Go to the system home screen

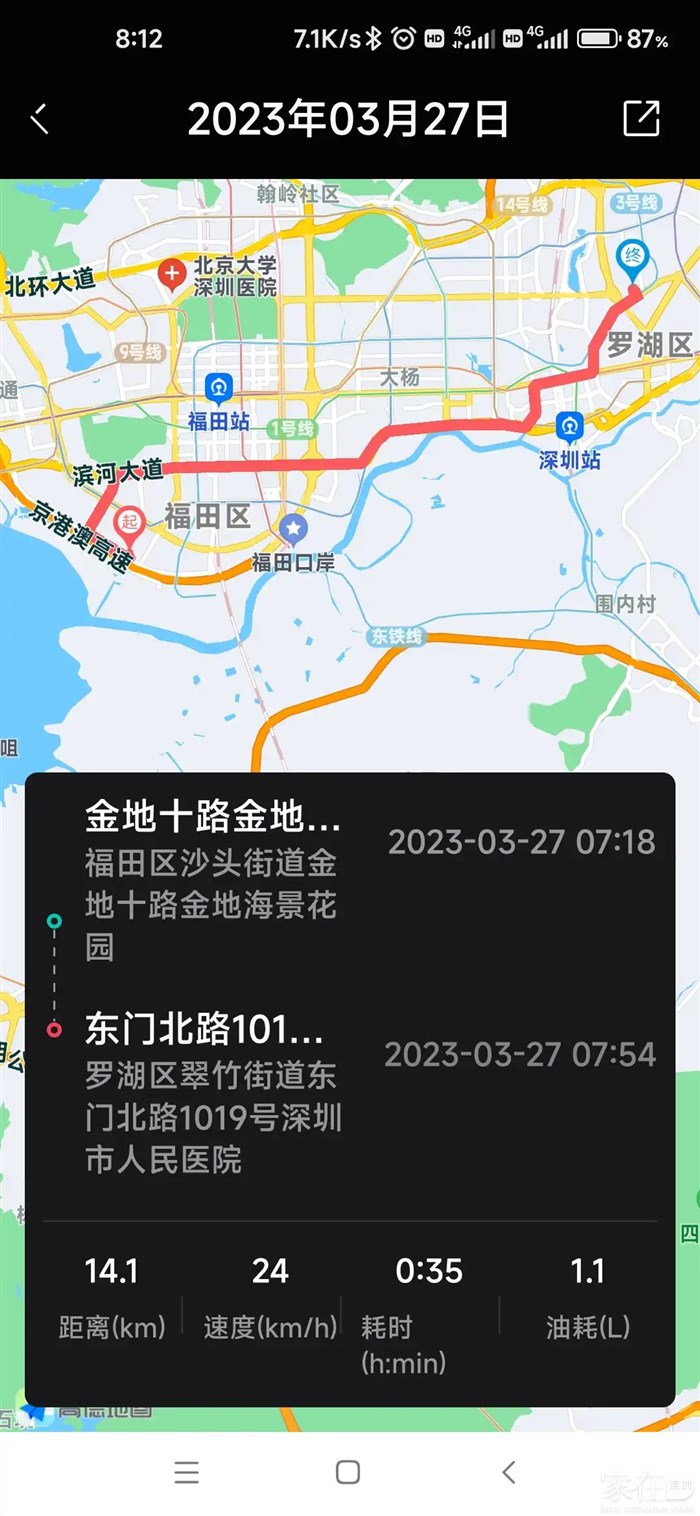348,1472
